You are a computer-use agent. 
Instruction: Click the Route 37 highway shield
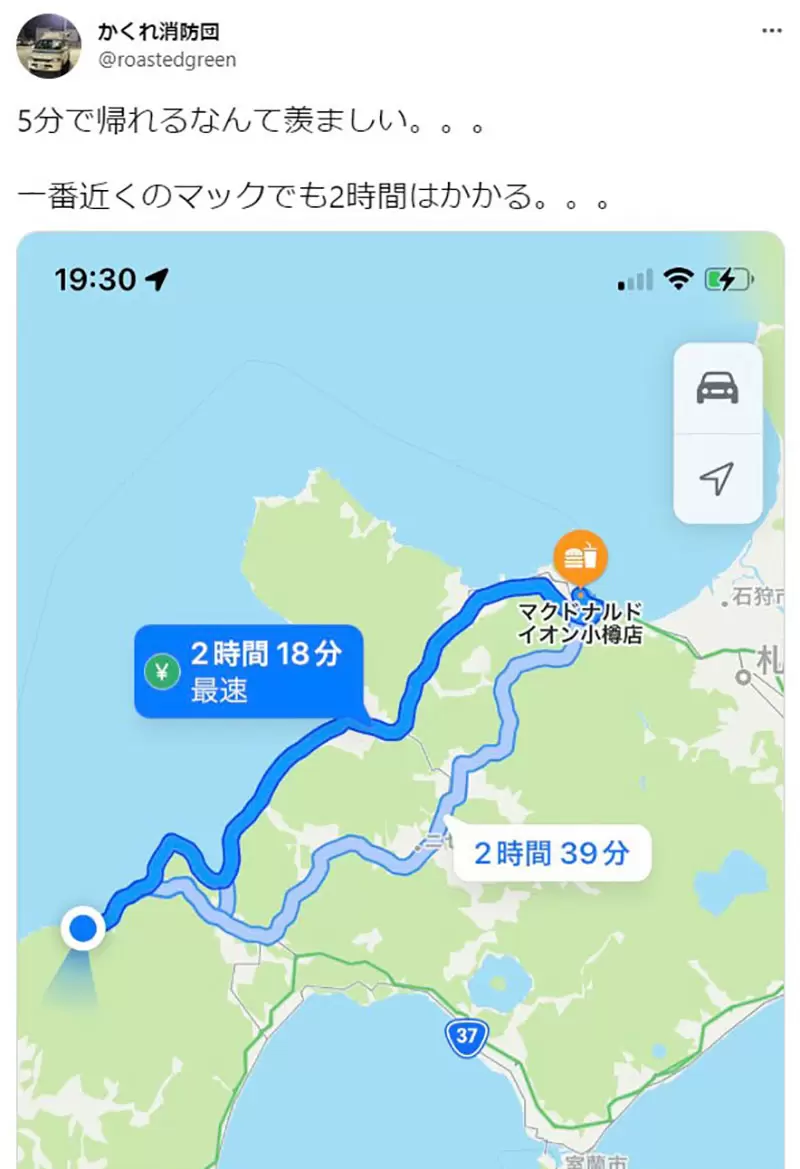466,1038
